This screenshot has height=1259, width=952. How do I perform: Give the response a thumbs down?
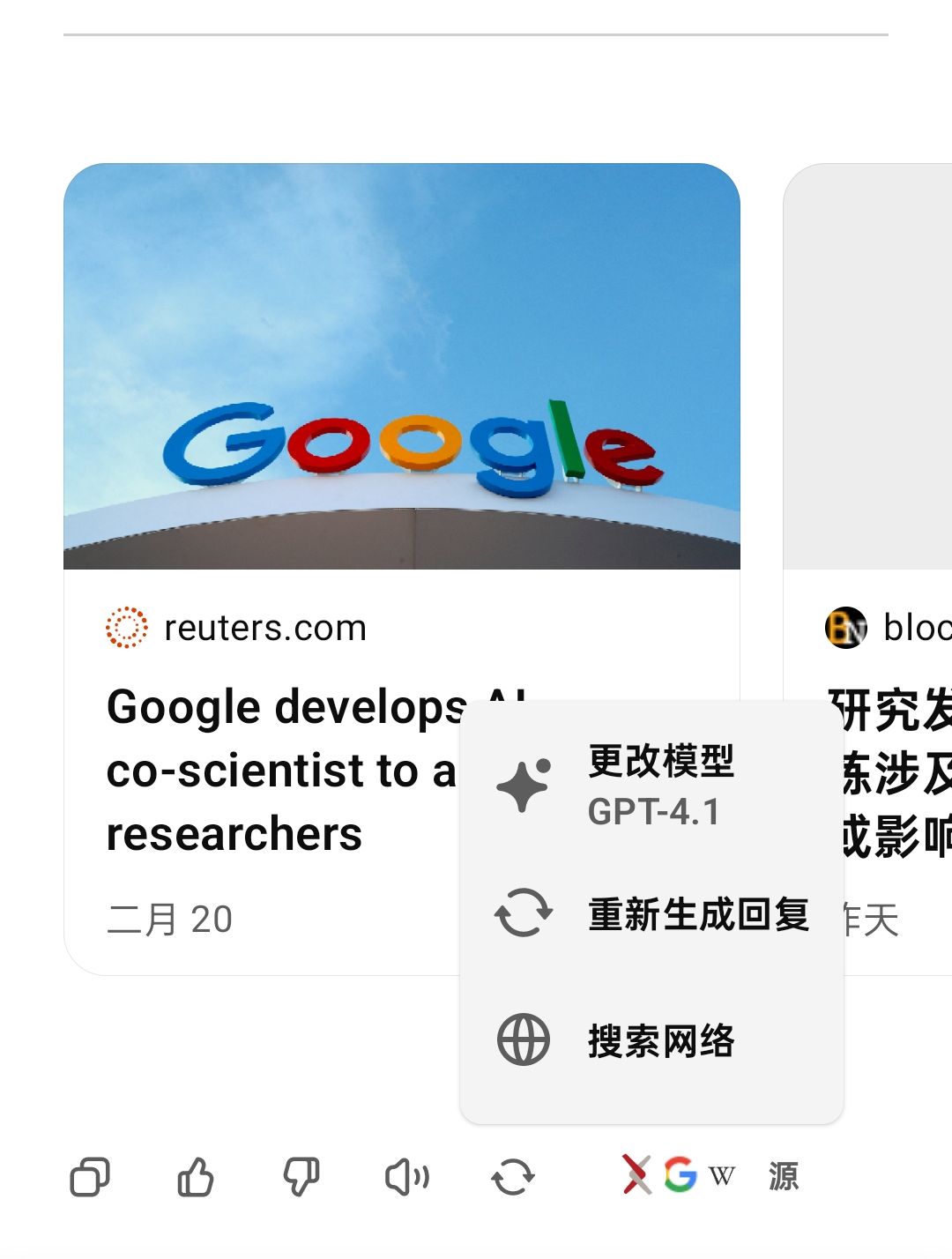click(301, 1177)
